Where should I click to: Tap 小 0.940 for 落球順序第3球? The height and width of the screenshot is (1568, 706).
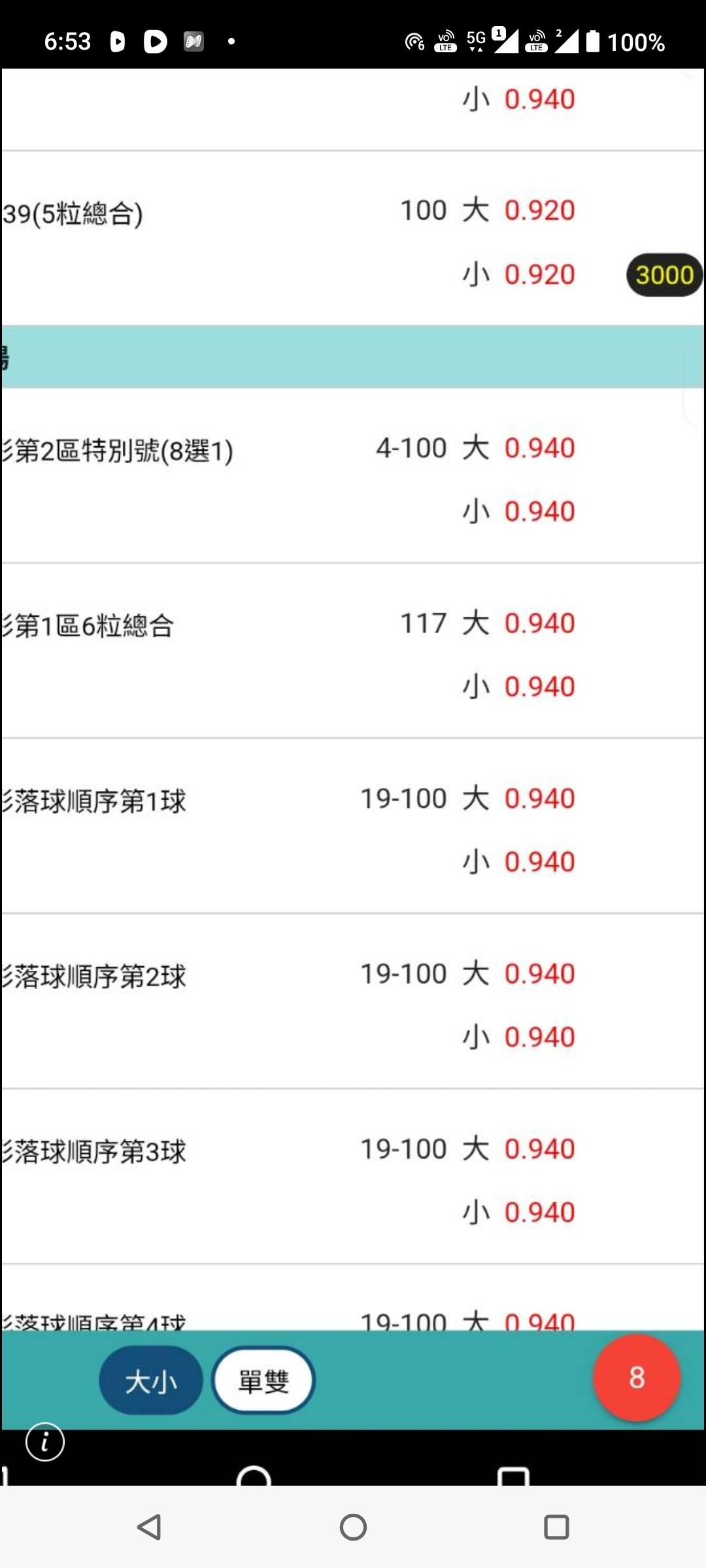[x=539, y=1212]
